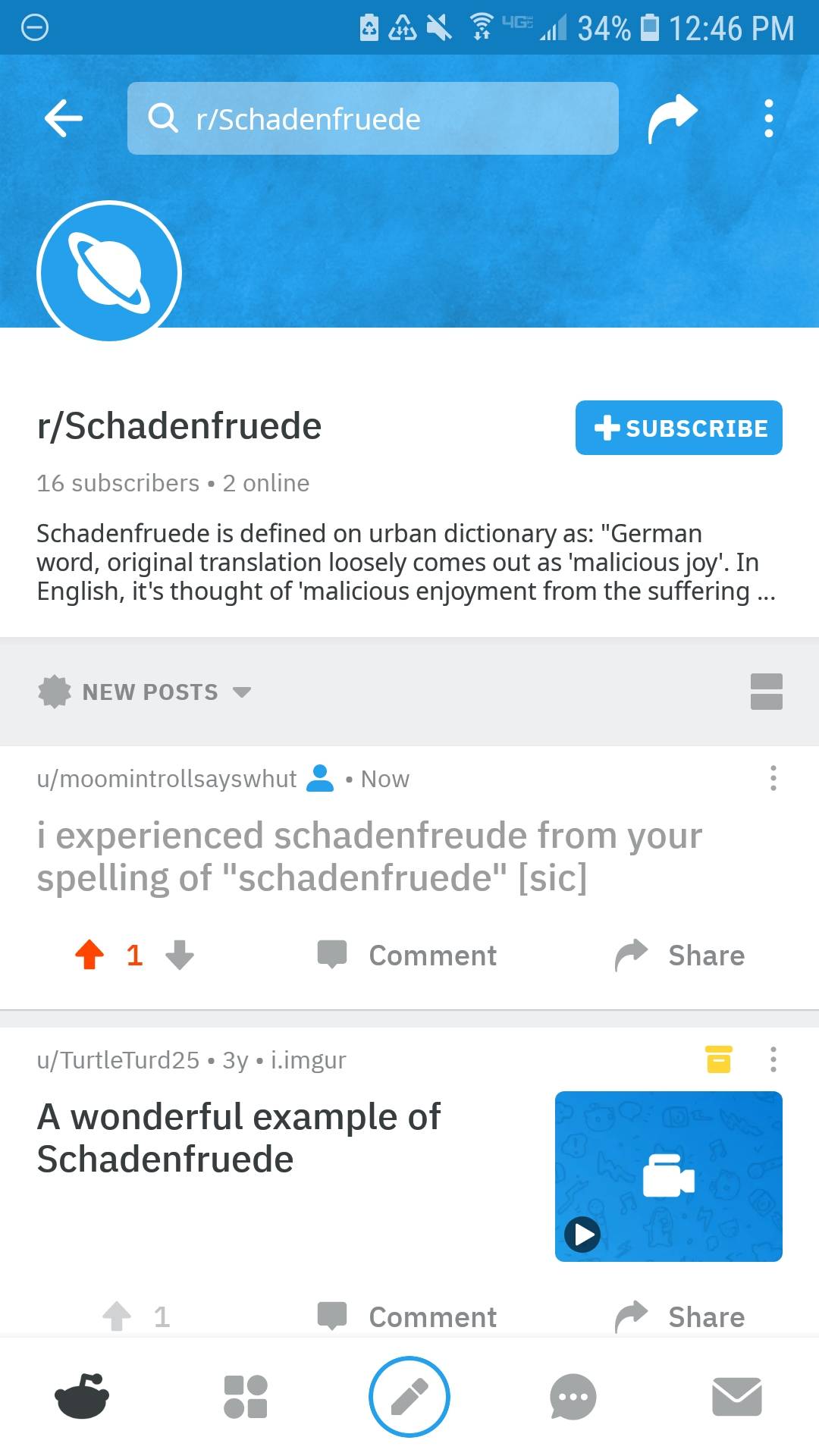Image resolution: width=819 pixels, height=1456 pixels.
Task: Open the inbox mail tab
Action: [736, 1396]
